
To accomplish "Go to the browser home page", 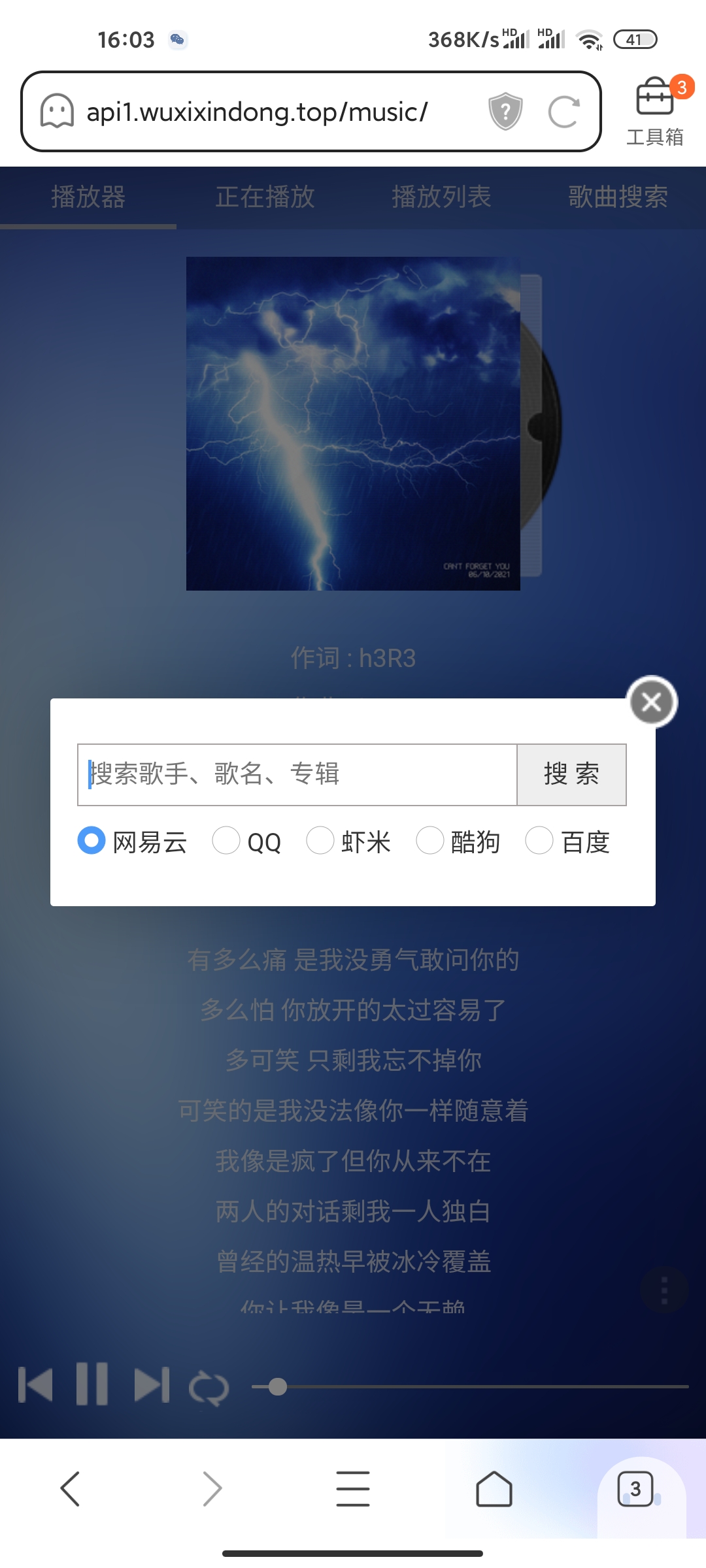I will (x=494, y=1489).
